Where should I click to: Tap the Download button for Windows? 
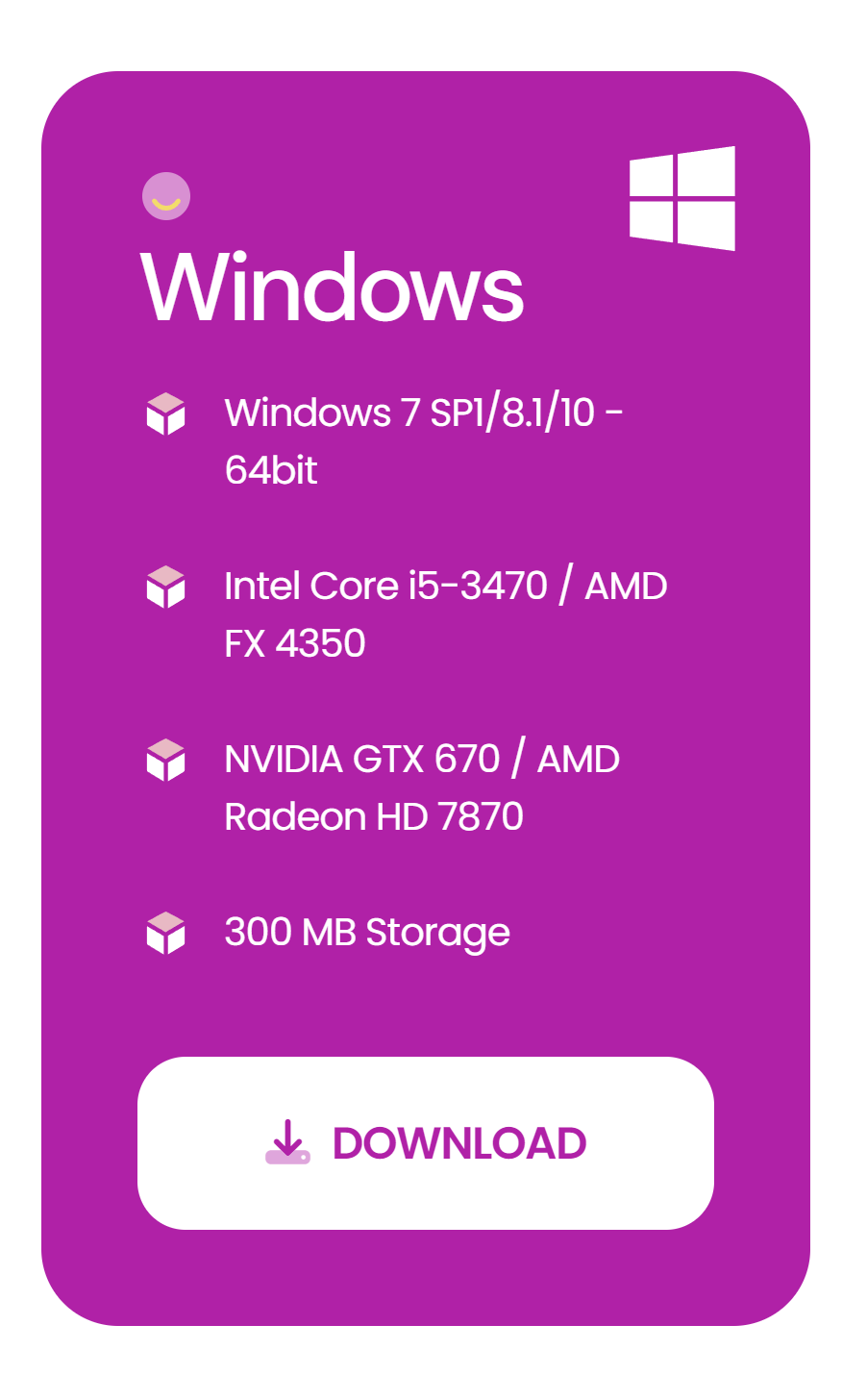click(x=426, y=1142)
